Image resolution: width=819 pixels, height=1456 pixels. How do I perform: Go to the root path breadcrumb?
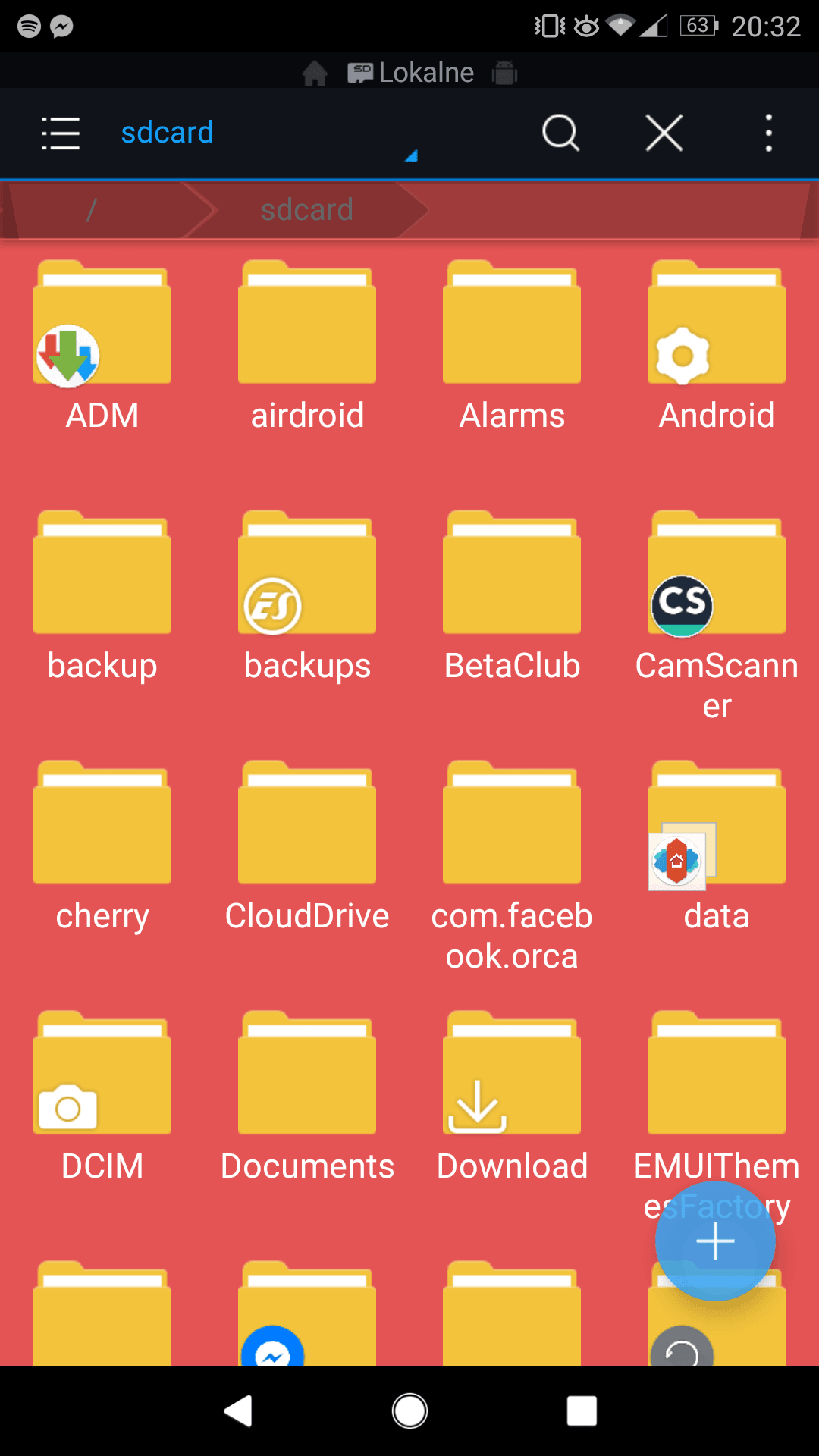(91, 210)
